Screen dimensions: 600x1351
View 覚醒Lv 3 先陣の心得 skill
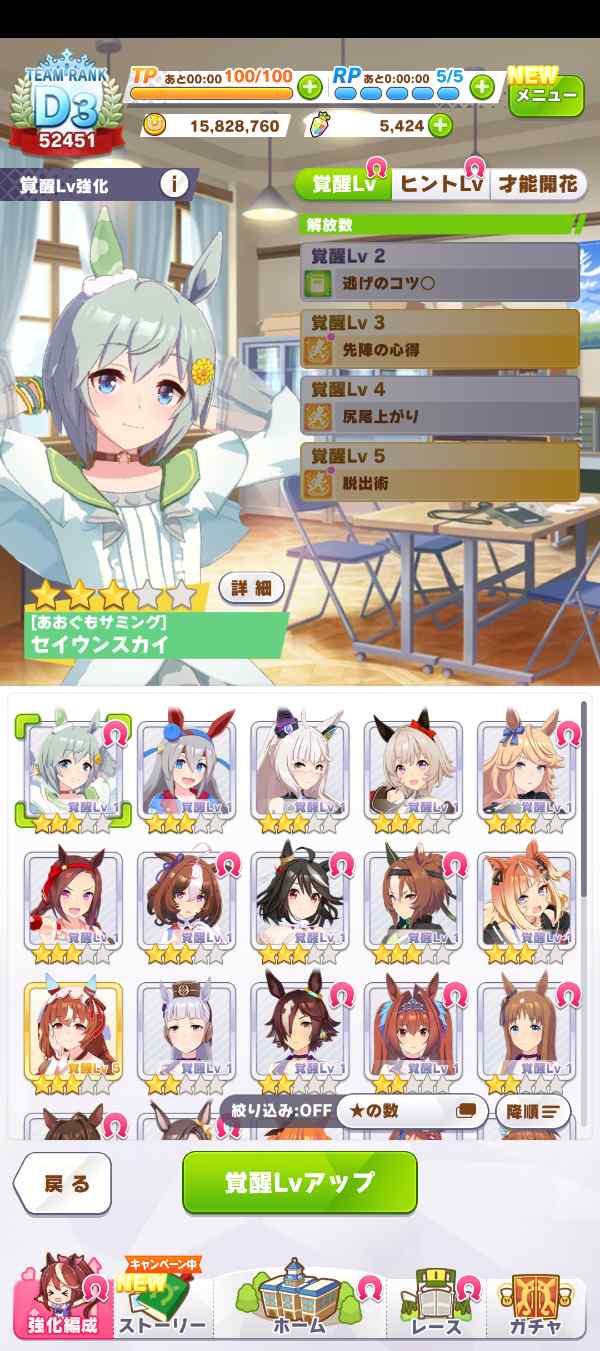pos(440,338)
